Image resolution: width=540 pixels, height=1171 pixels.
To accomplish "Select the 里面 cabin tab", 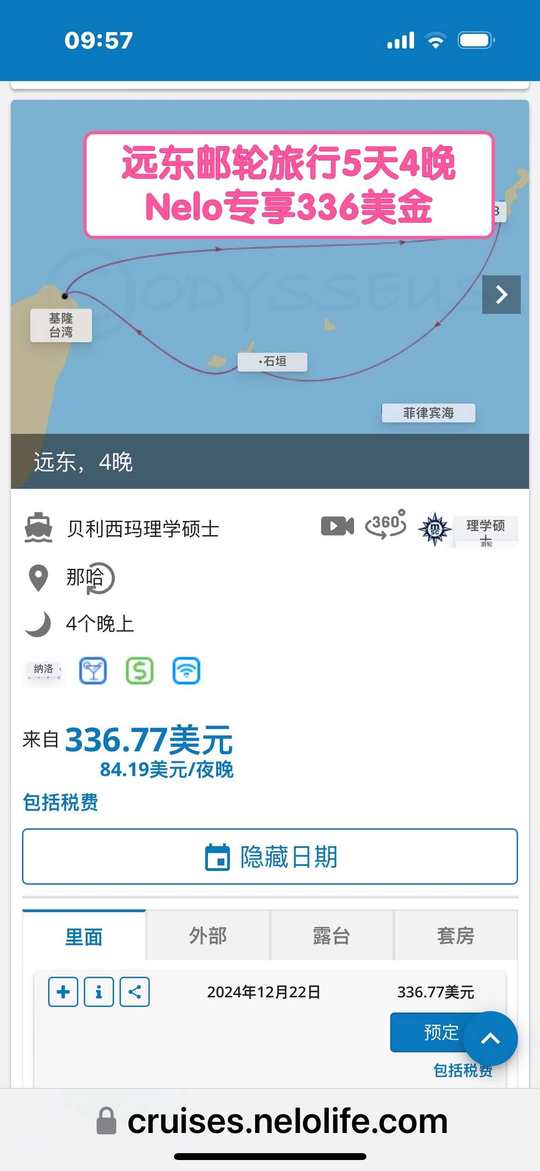I will point(84,936).
